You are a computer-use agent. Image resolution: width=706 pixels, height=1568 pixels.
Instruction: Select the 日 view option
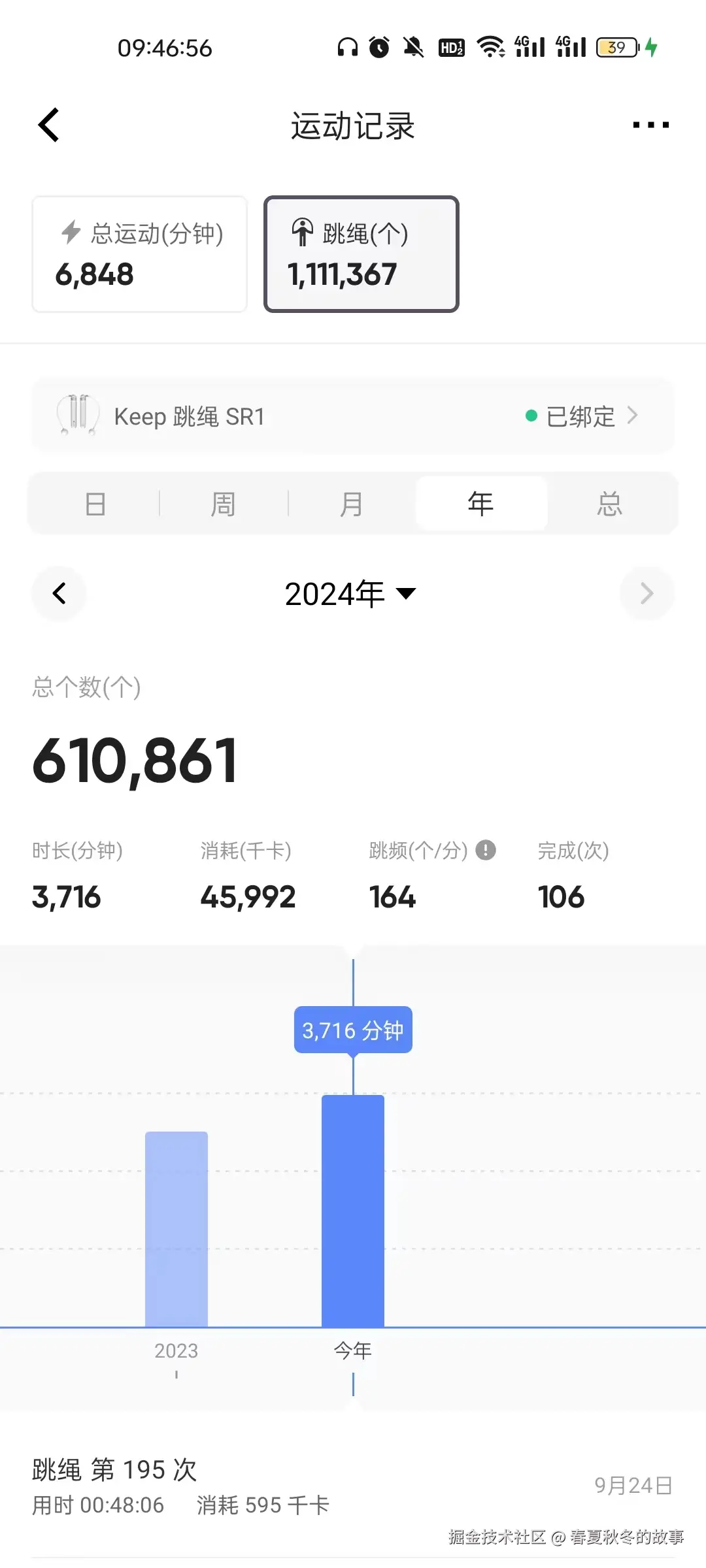pyautogui.click(x=95, y=503)
